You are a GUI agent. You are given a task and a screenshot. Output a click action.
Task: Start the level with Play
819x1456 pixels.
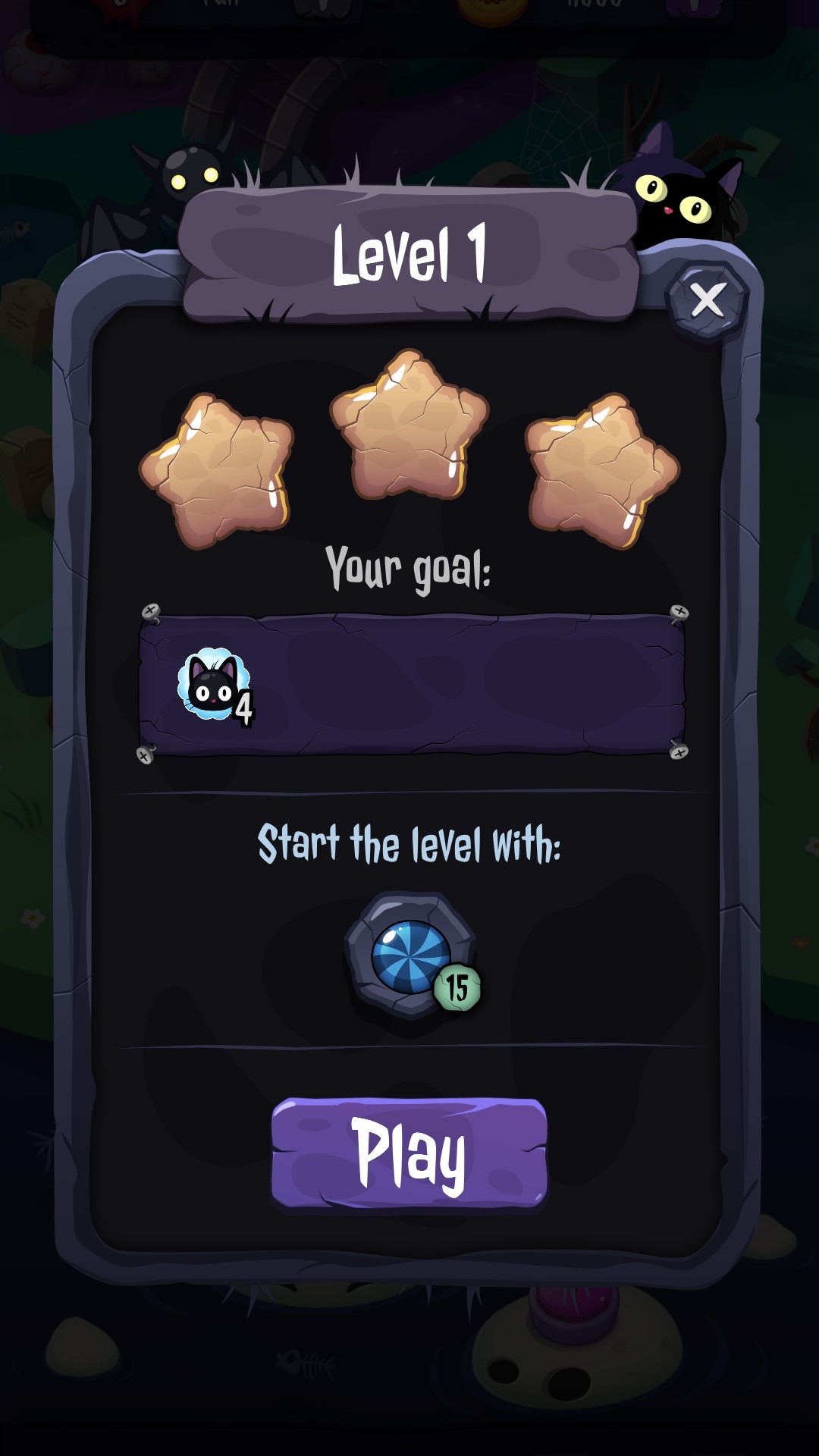pyautogui.click(x=409, y=1153)
